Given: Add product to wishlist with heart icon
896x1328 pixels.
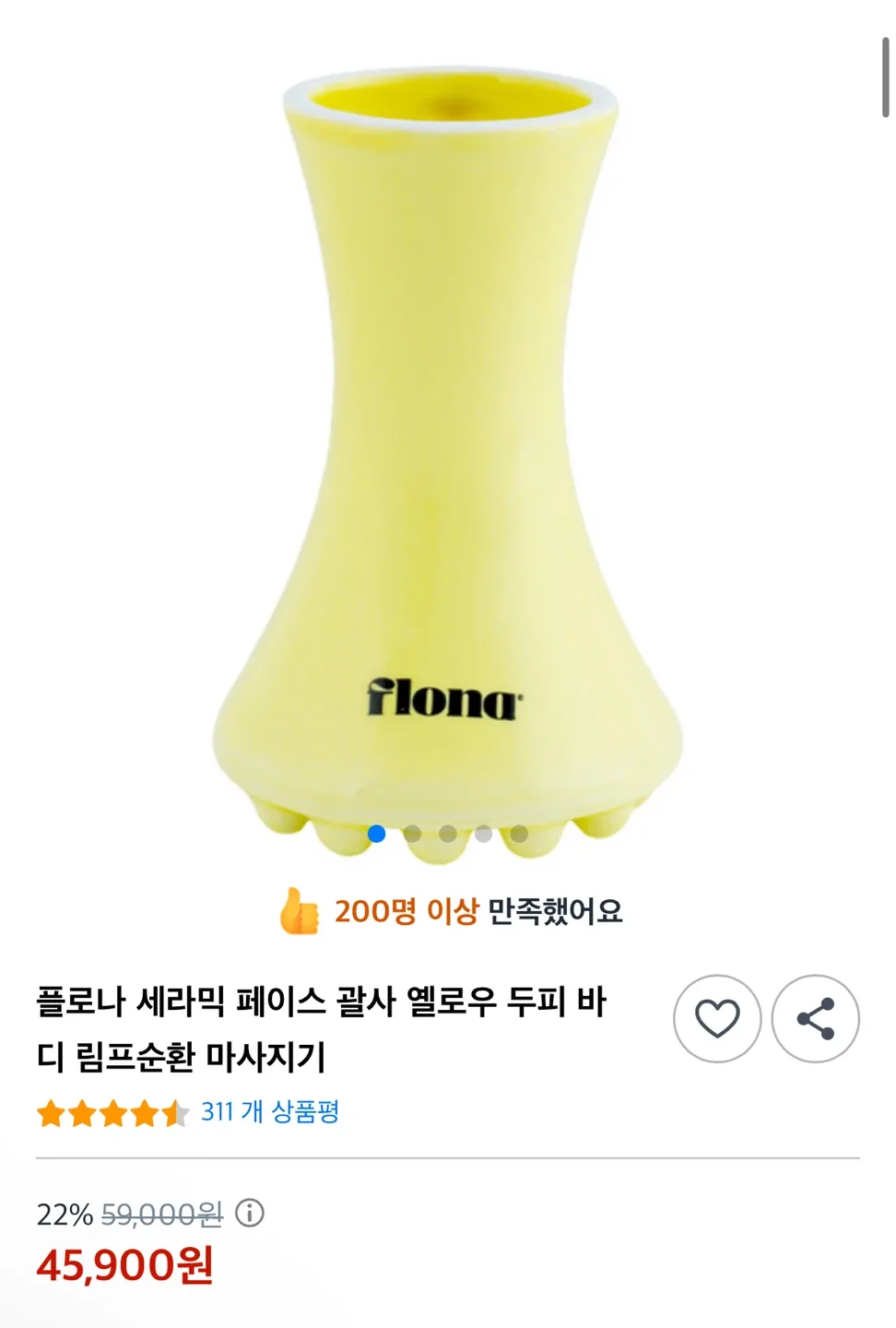Looking at the screenshot, I should pos(717,1019).
